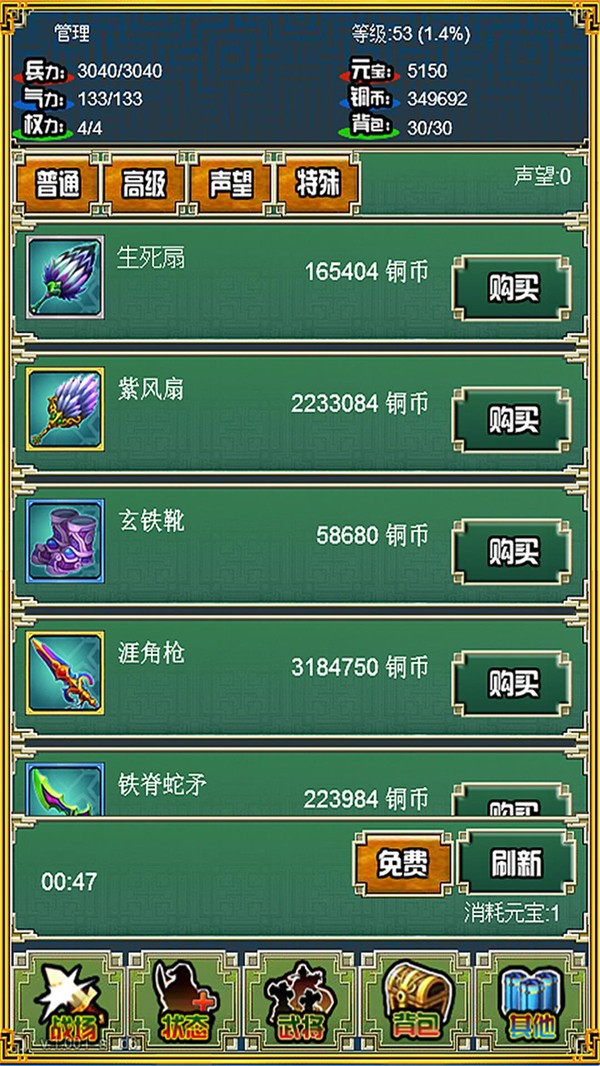Select the 特殊 shop tab
This screenshot has width=600, height=1066.
[318, 185]
